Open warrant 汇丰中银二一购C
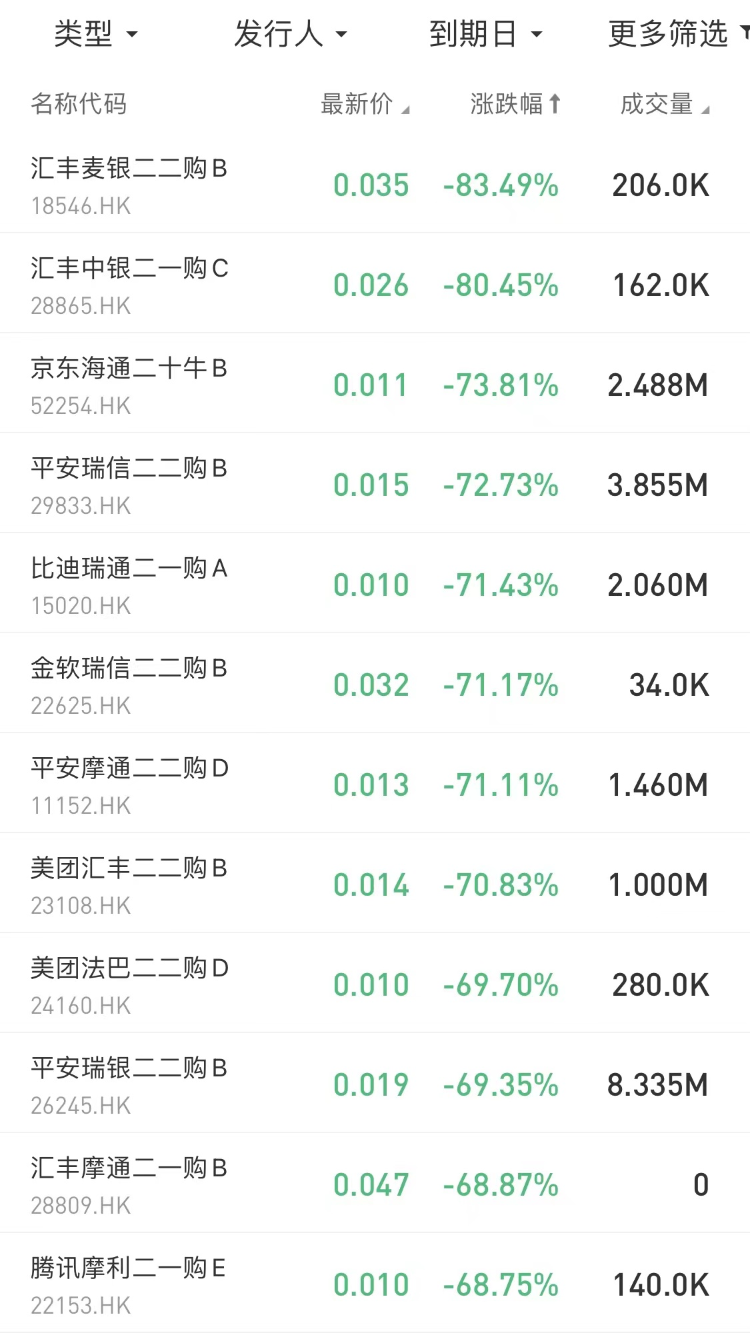The width and height of the screenshot is (750, 1333). point(130,285)
